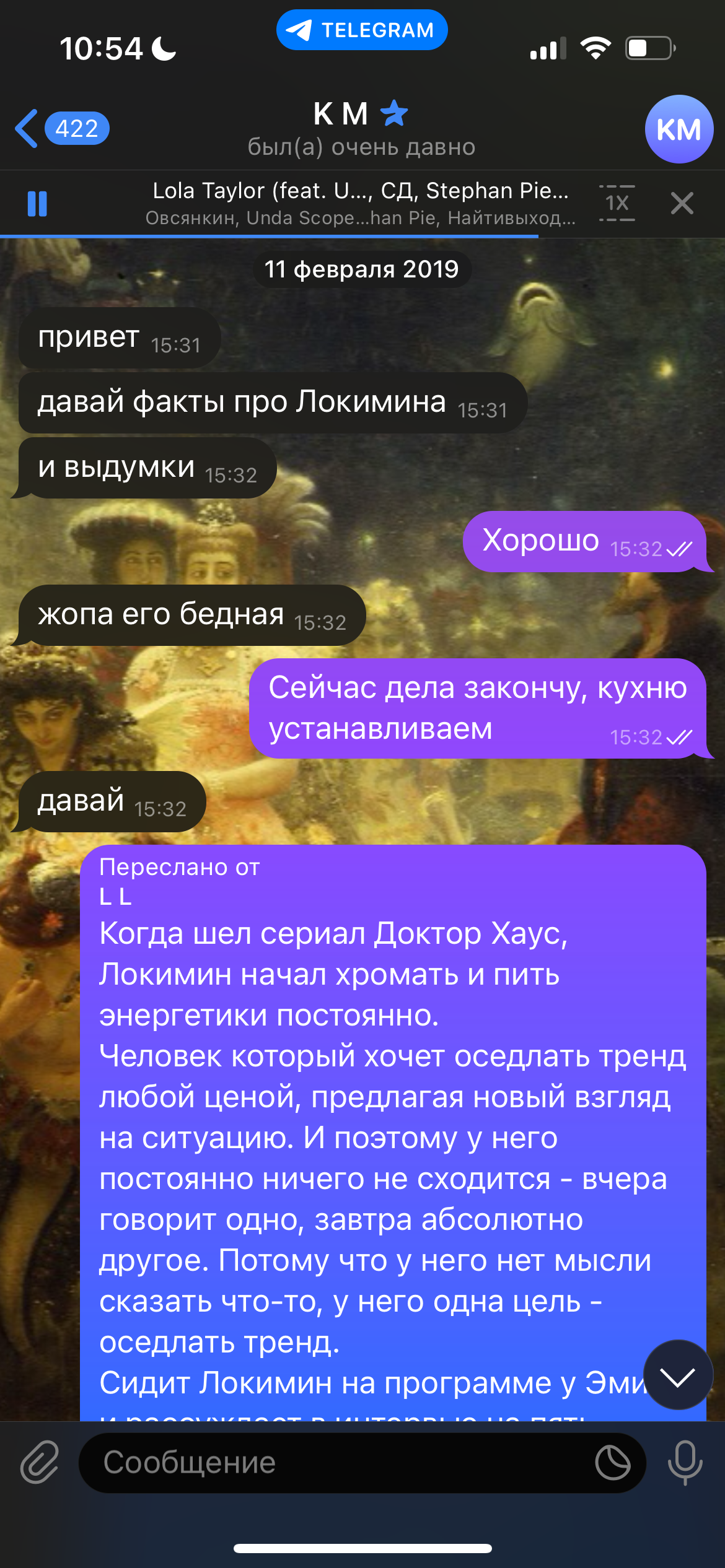Close the audio player bar
The height and width of the screenshot is (1568, 725).
click(x=682, y=203)
